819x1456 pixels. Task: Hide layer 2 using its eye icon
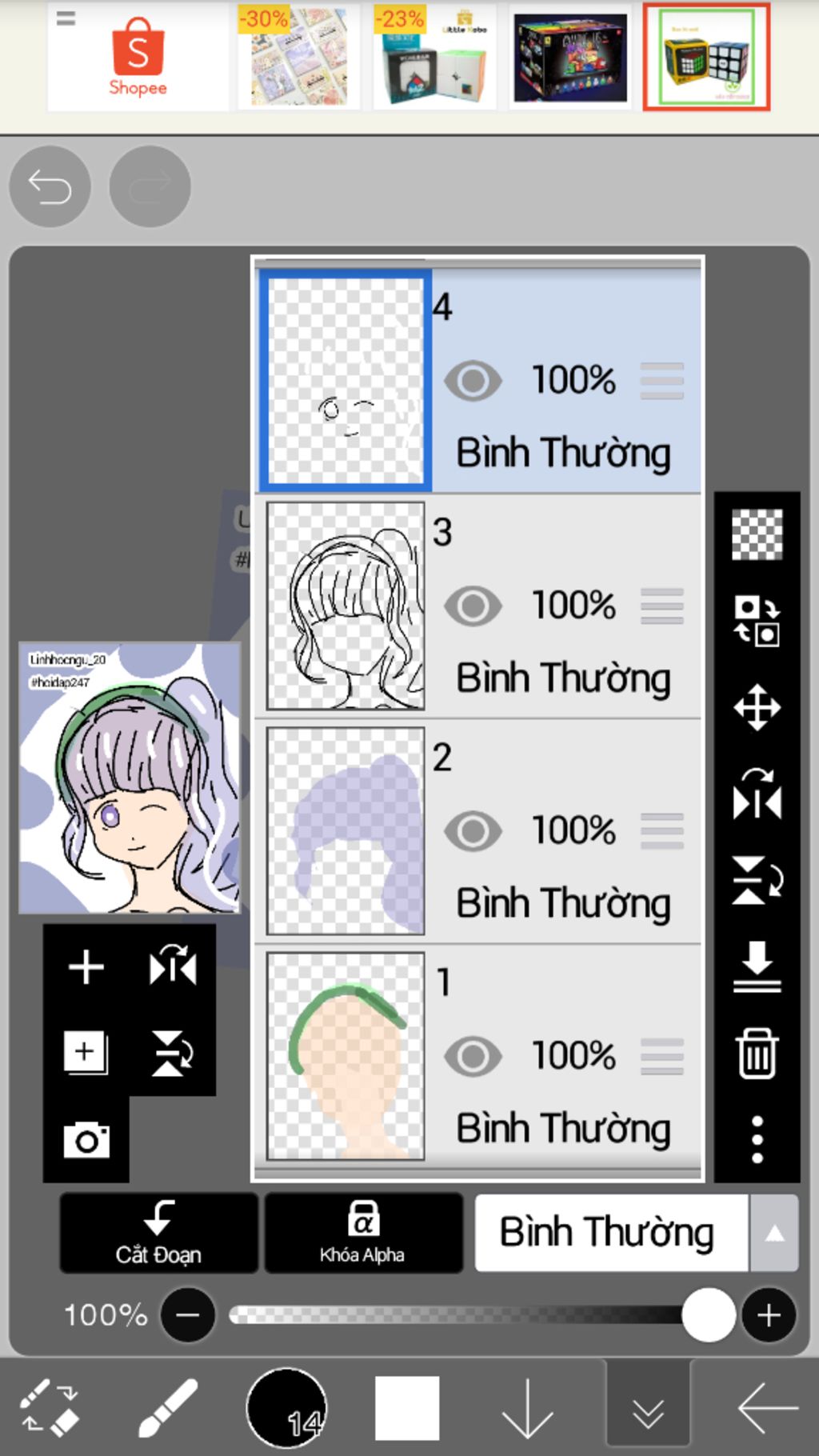click(473, 831)
